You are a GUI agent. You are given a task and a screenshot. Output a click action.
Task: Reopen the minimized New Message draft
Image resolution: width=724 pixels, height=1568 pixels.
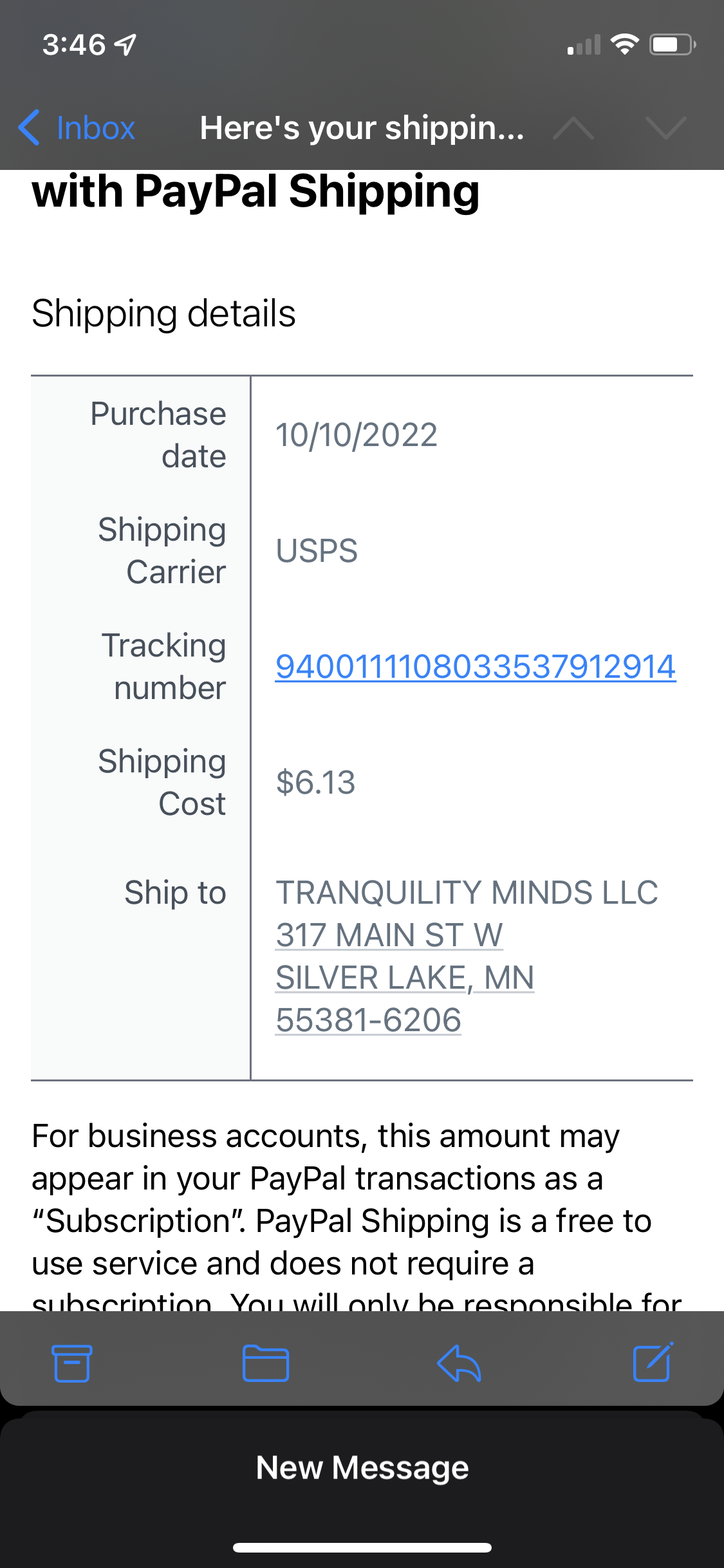(x=362, y=1469)
